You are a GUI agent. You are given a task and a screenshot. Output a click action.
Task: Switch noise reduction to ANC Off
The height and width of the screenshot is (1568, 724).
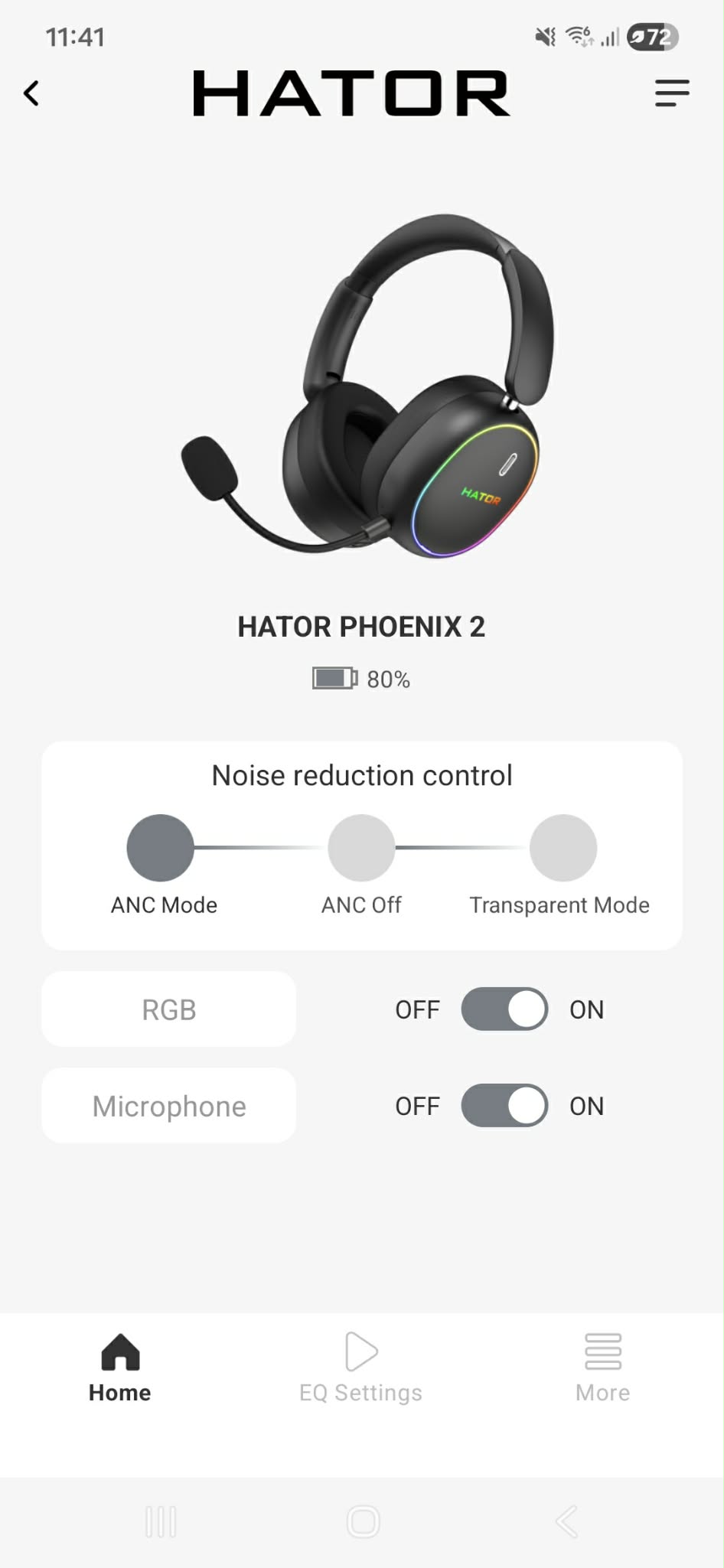[361, 848]
